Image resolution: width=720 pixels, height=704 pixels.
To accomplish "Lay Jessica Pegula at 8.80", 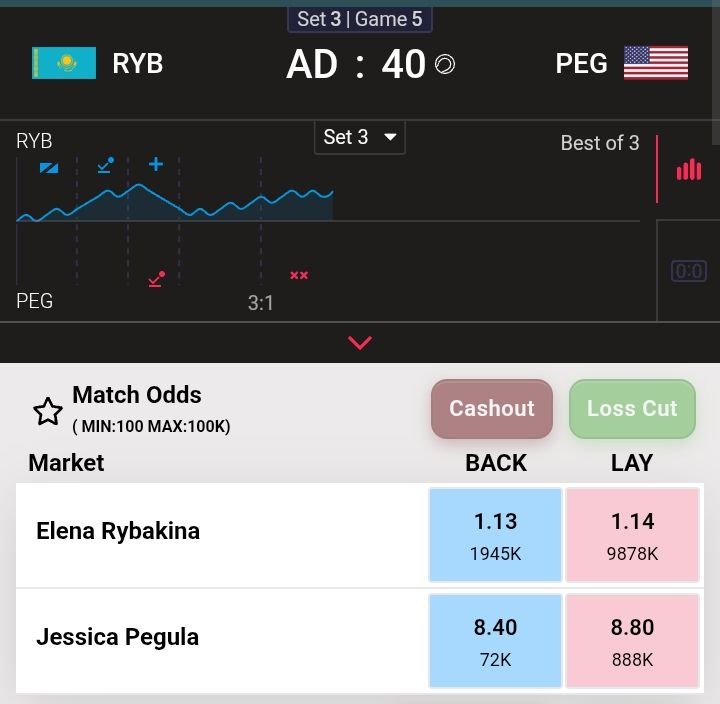I will coord(632,640).
